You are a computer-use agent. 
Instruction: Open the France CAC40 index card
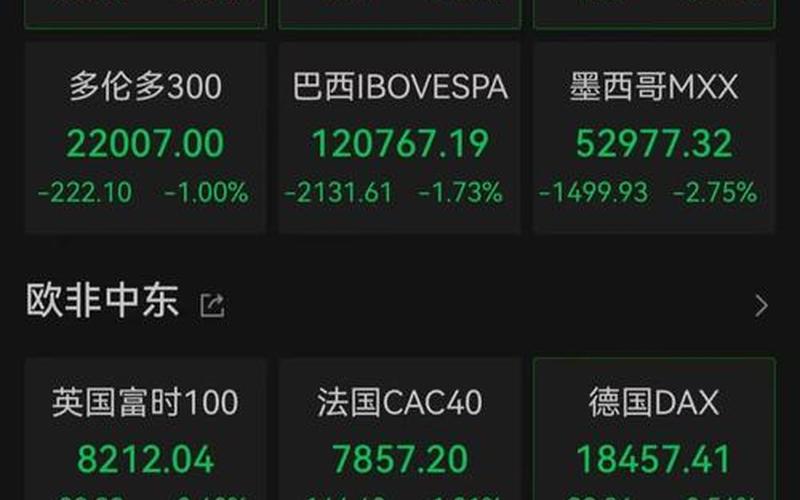(400, 430)
